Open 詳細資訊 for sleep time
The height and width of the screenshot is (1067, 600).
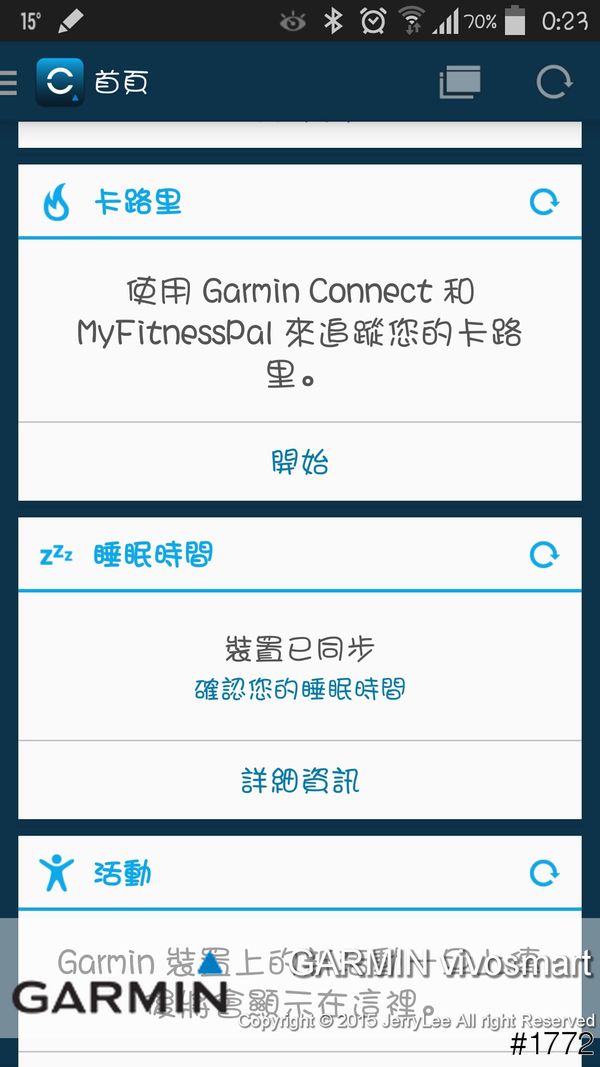pos(300,781)
